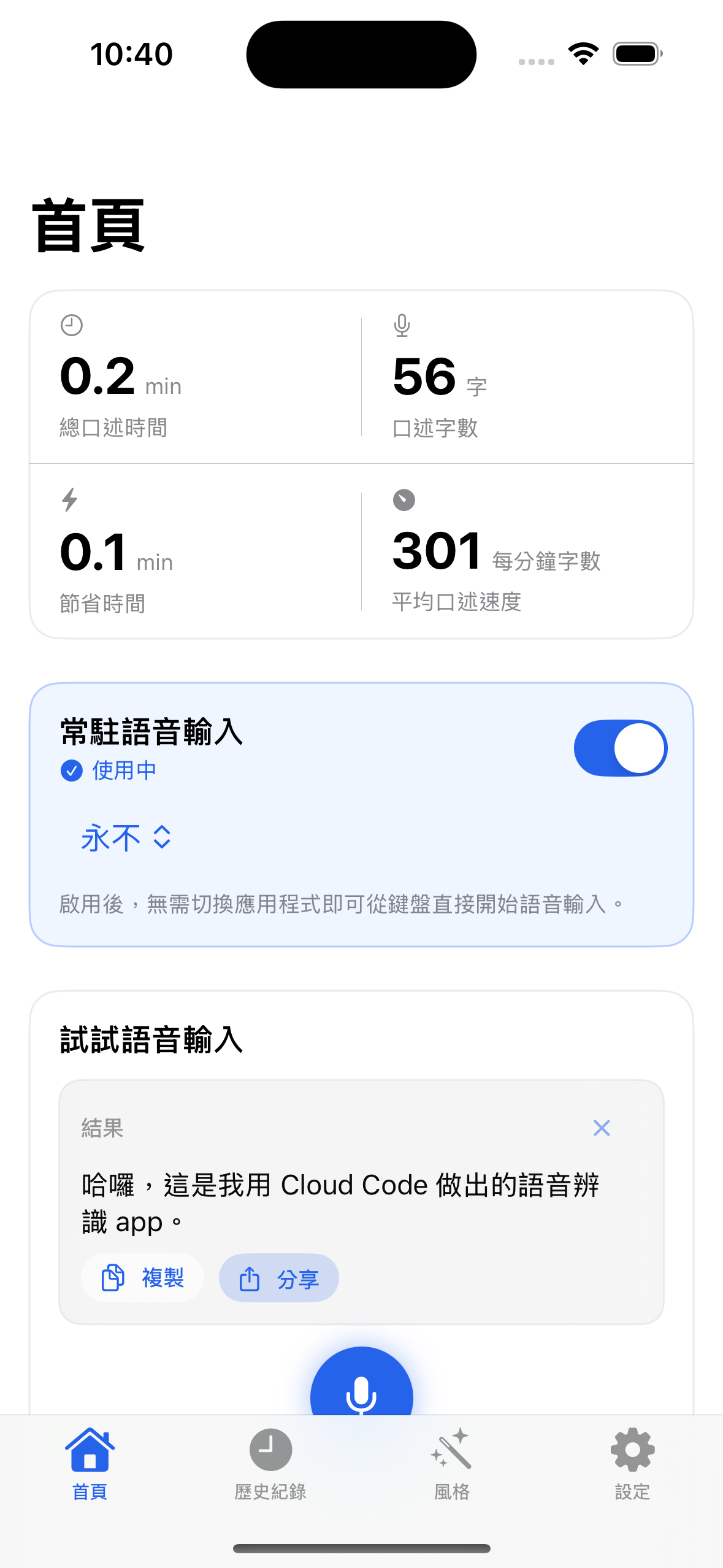The image size is (723, 1568).
Task: Tap the transcribed Cloud Code result text
Action: click(x=341, y=1202)
